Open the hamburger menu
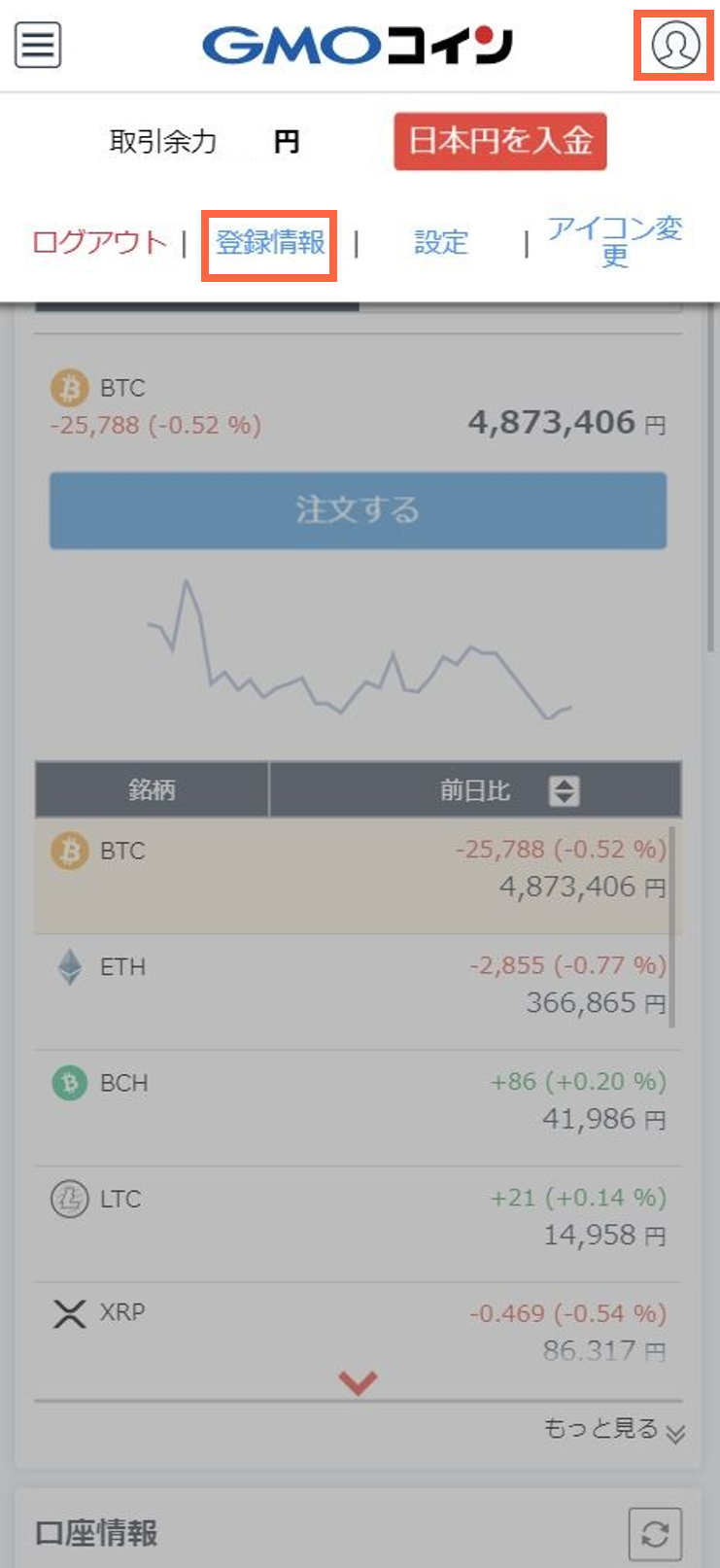The height and width of the screenshot is (1568, 720). click(38, 46)
